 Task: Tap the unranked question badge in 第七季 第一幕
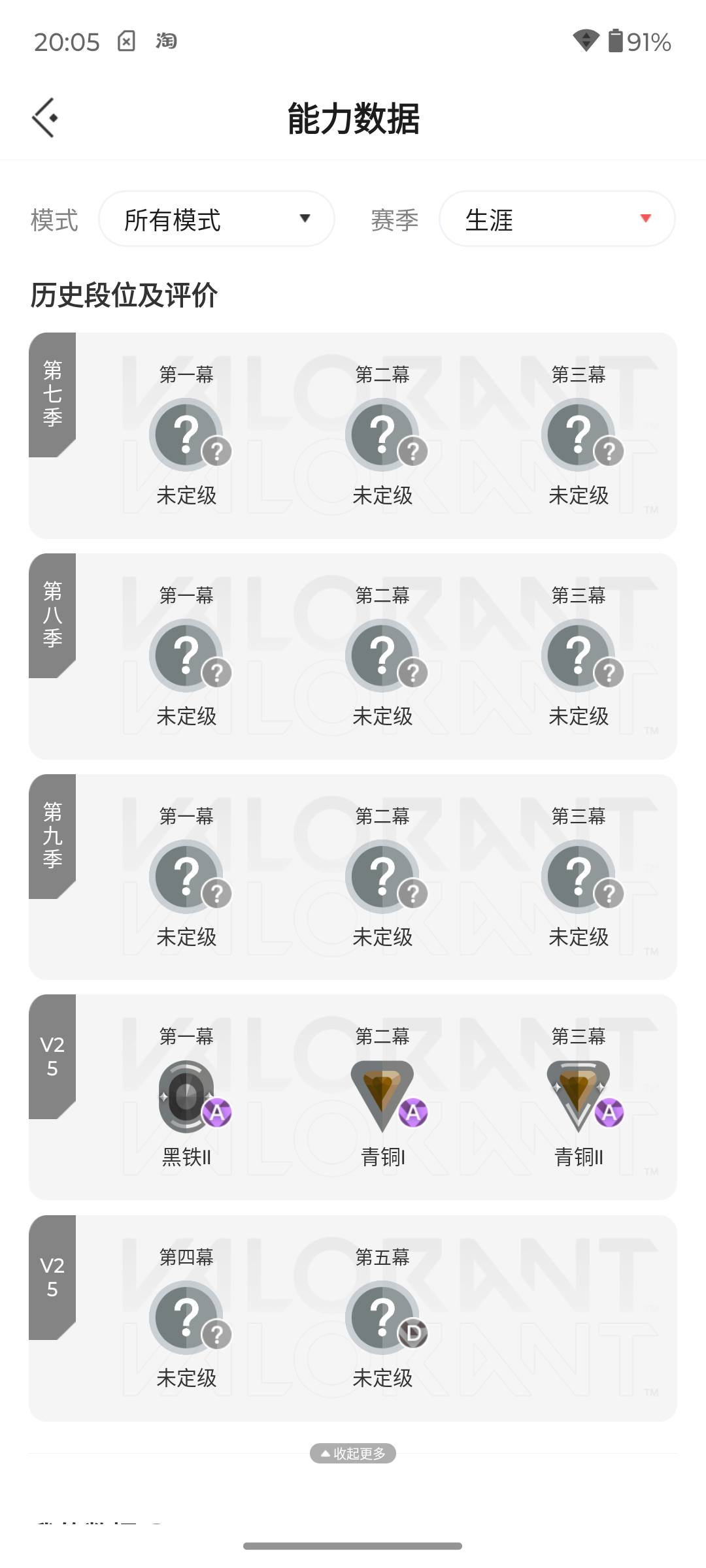[188, 433]
